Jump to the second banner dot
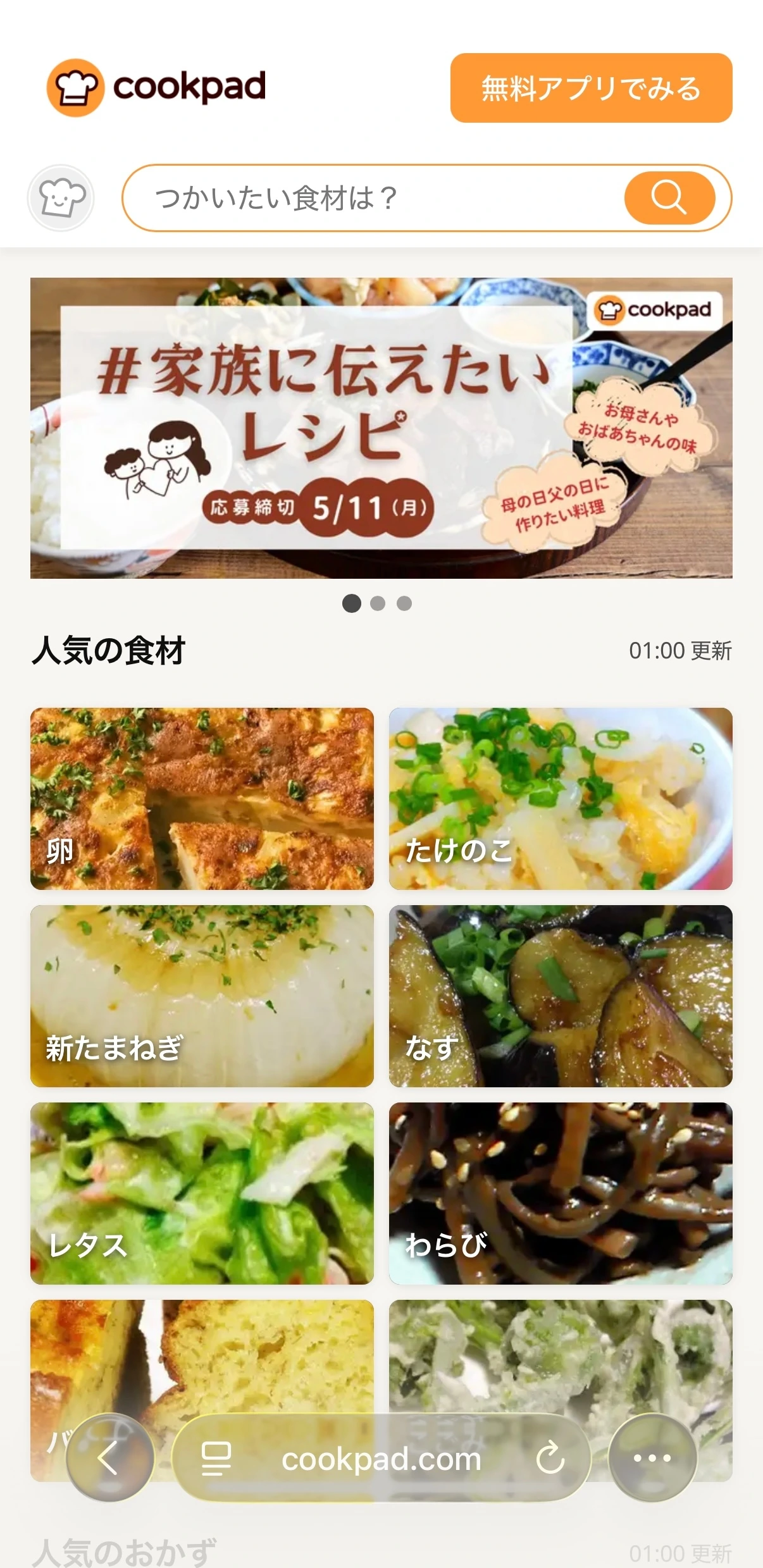This screenshot has height=1568, width=763. (x=378, y=603)
